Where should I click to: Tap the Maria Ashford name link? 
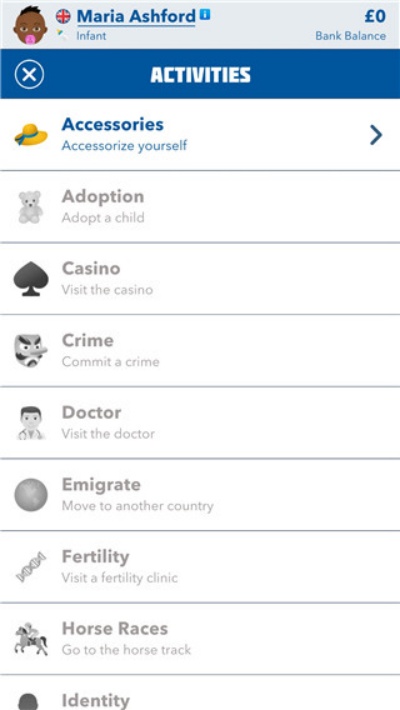[x=136, y=17]
